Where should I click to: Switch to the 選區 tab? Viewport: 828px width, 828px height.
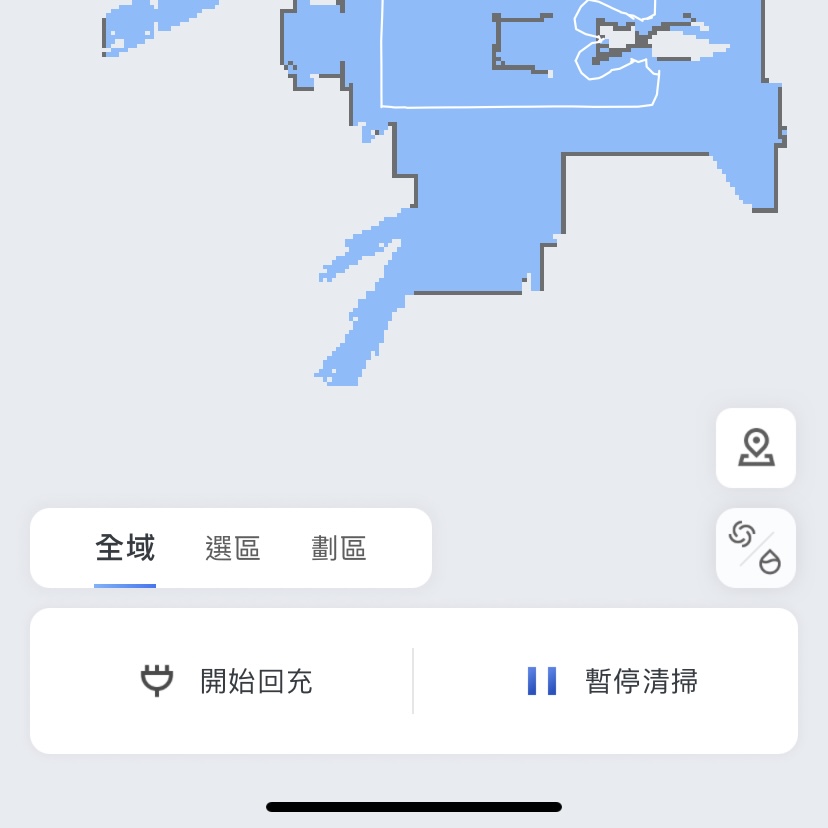[233, 548]
